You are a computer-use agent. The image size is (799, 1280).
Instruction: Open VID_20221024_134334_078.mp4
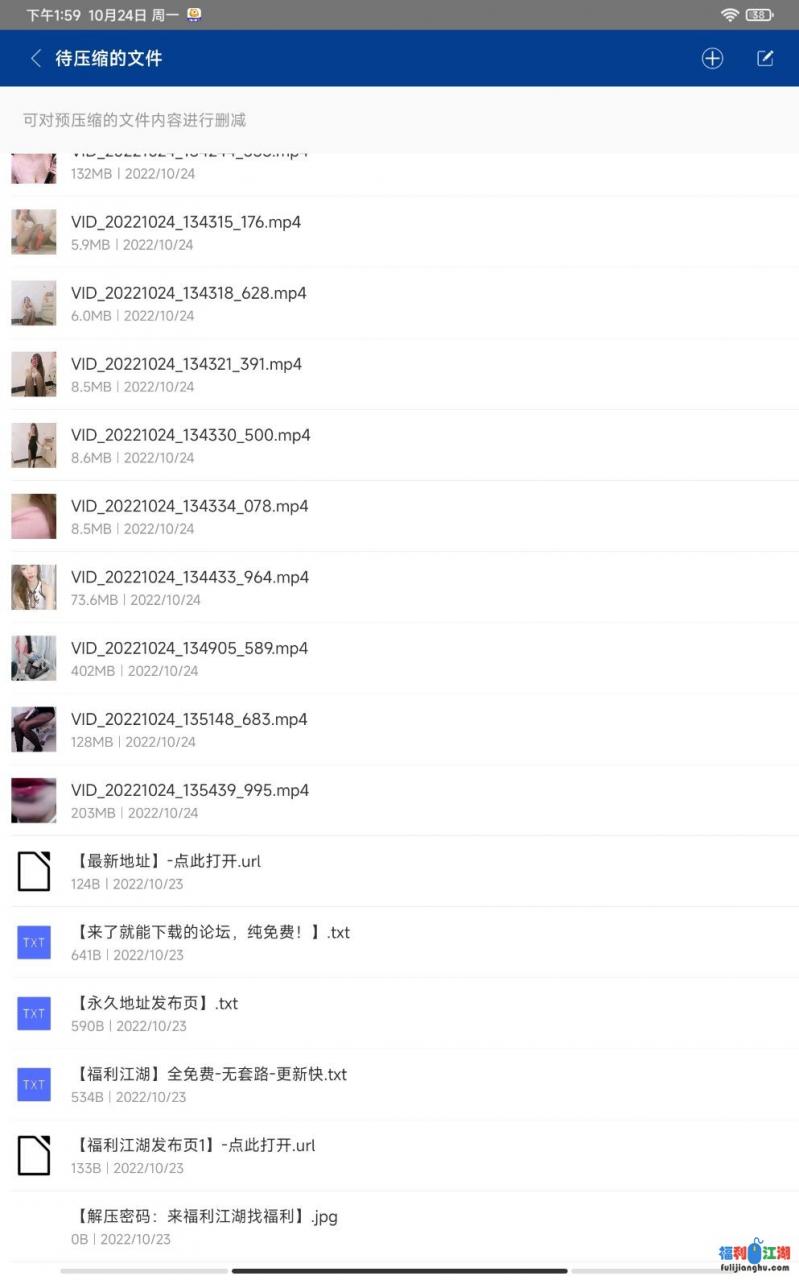(189, 506)
